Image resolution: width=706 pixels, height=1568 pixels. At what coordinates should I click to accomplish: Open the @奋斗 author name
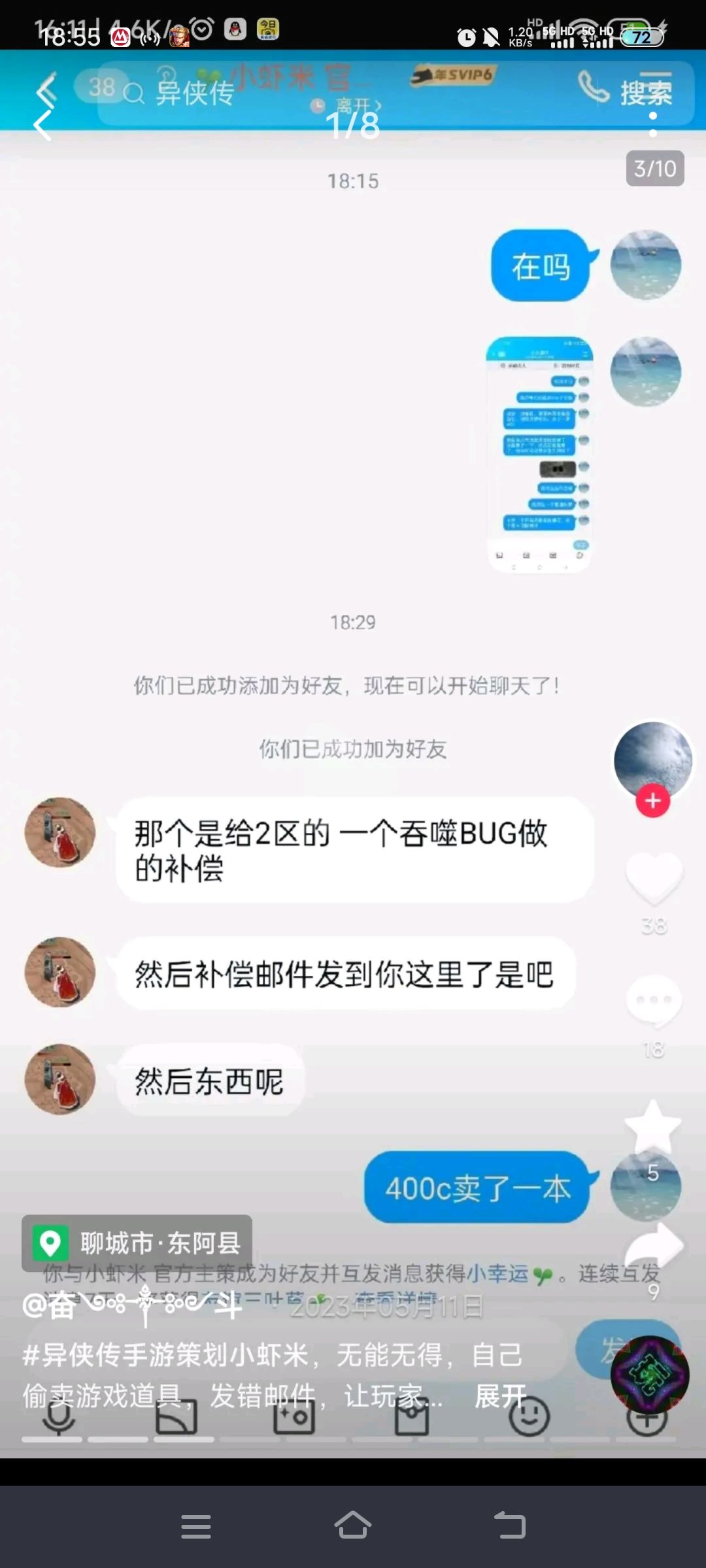[132, 1305]
